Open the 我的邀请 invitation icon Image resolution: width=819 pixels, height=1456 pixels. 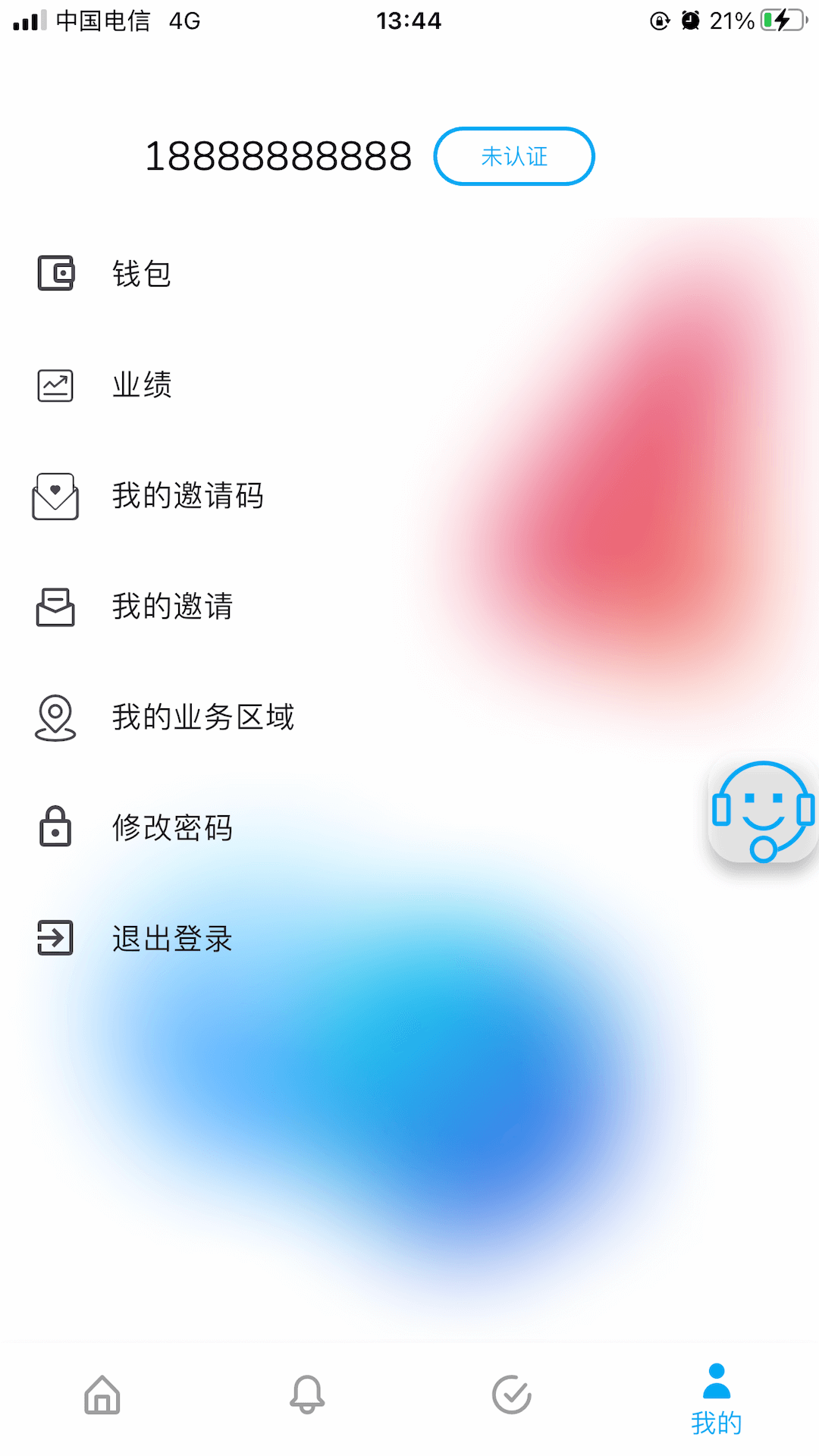[x=54, y=607]
